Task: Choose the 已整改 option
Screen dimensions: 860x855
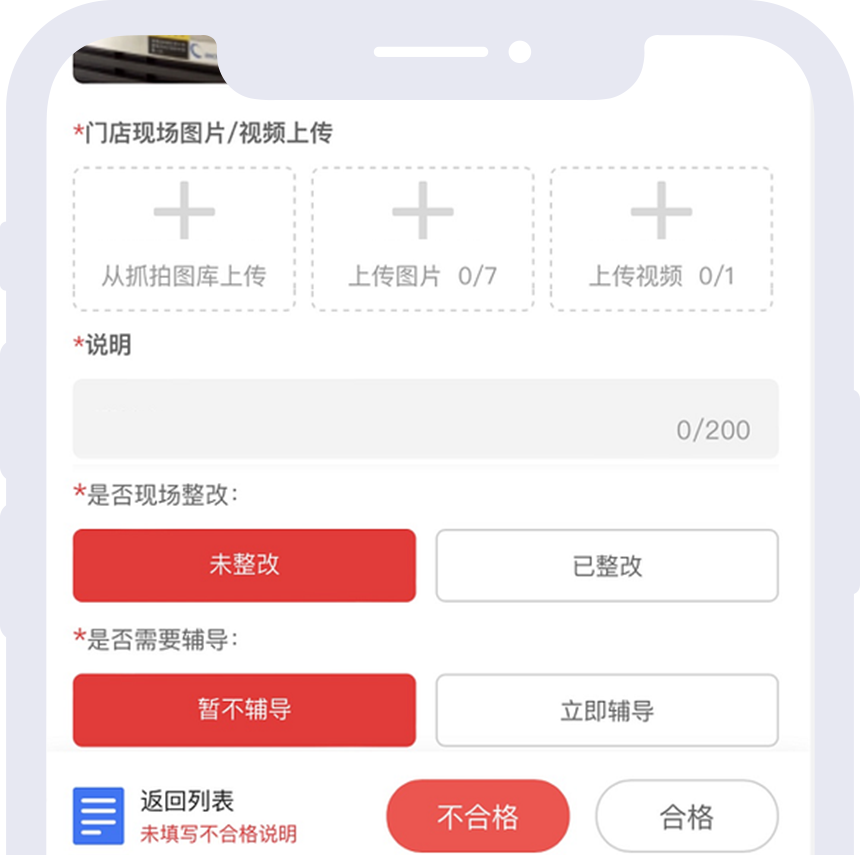Action: (x=607, y=565)
